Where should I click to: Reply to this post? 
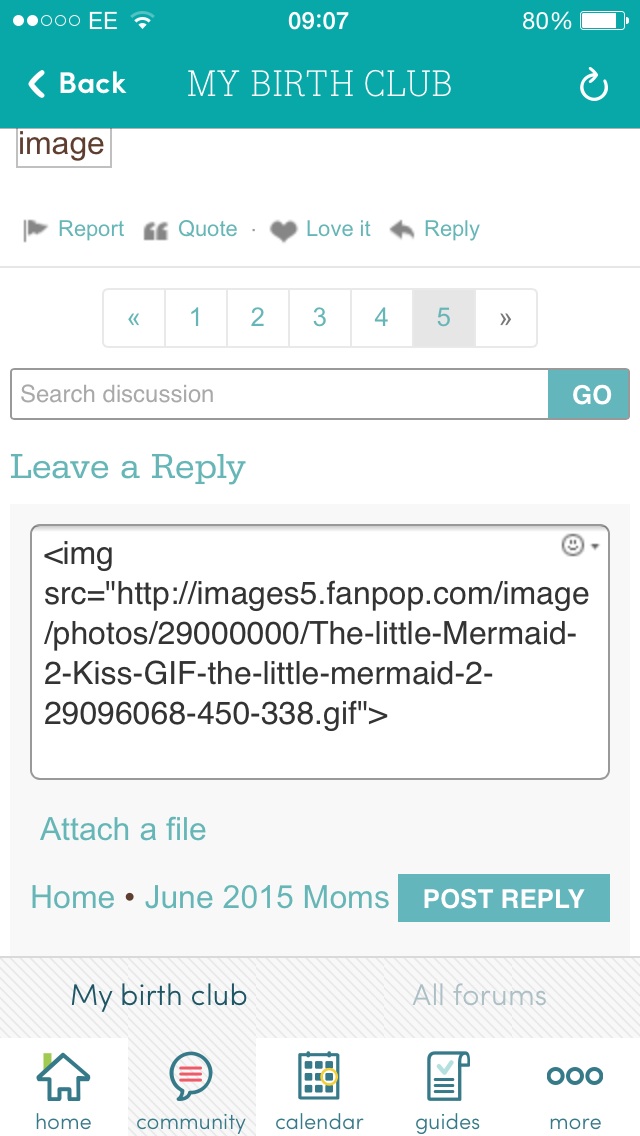coord(435,229)
